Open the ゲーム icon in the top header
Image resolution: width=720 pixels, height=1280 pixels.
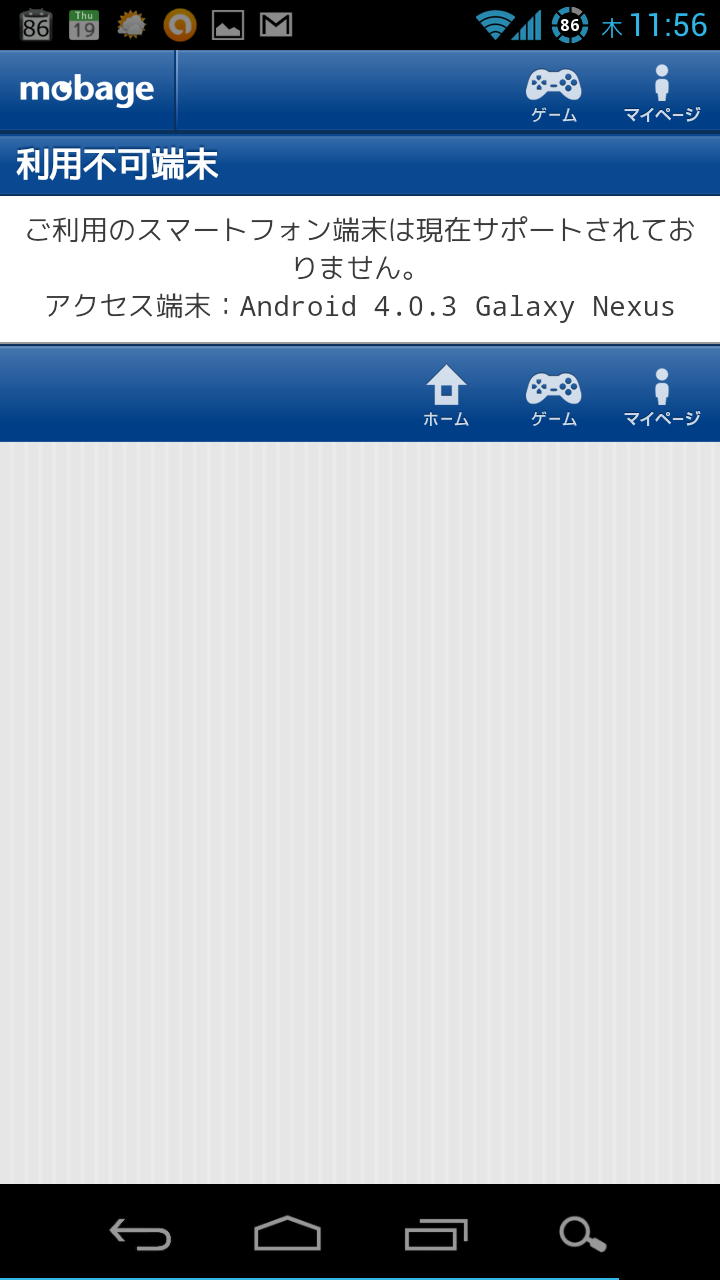(553, 94)
